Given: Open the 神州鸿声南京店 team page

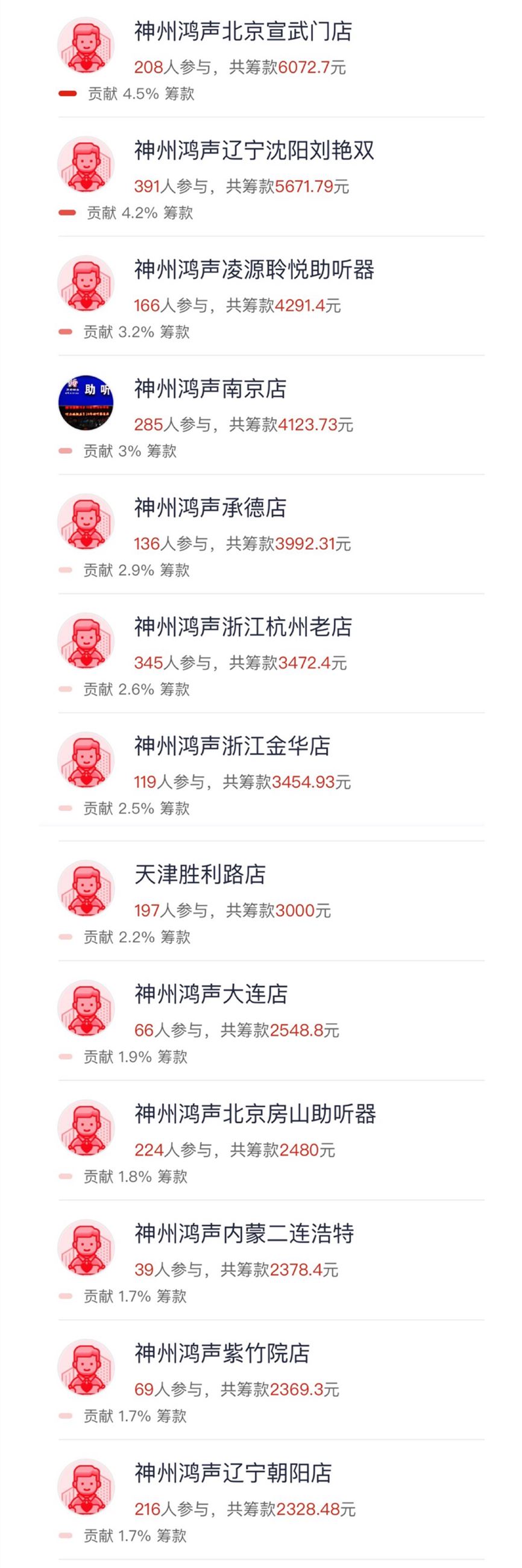Looking at the screenshot, I should coord(210,389).
